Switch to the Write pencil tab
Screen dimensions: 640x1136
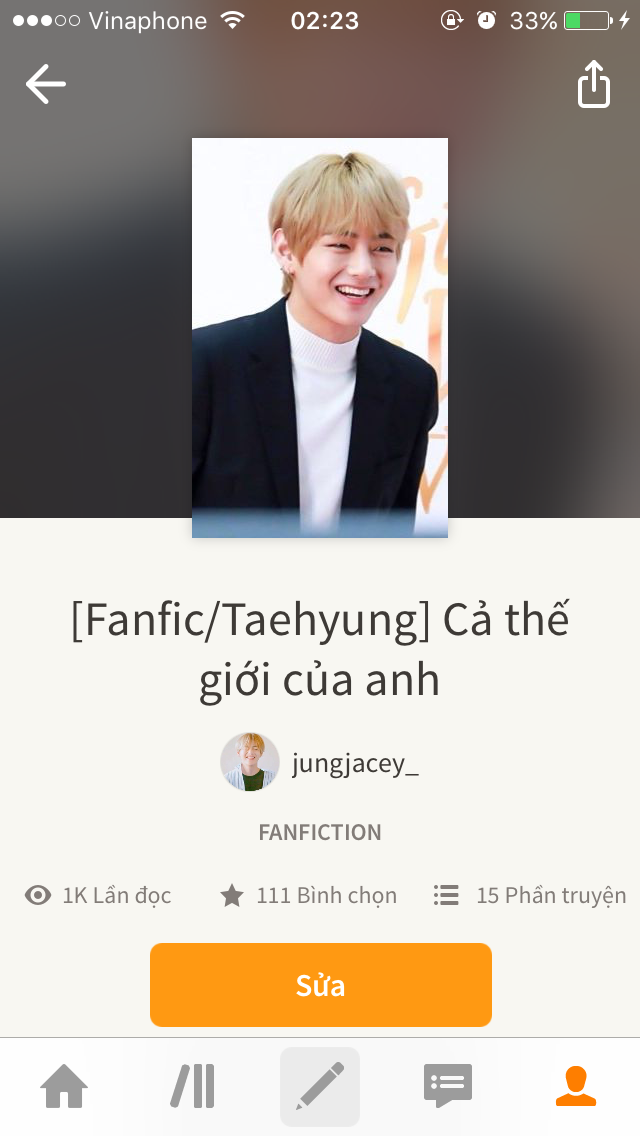(x=320, y=1086)
